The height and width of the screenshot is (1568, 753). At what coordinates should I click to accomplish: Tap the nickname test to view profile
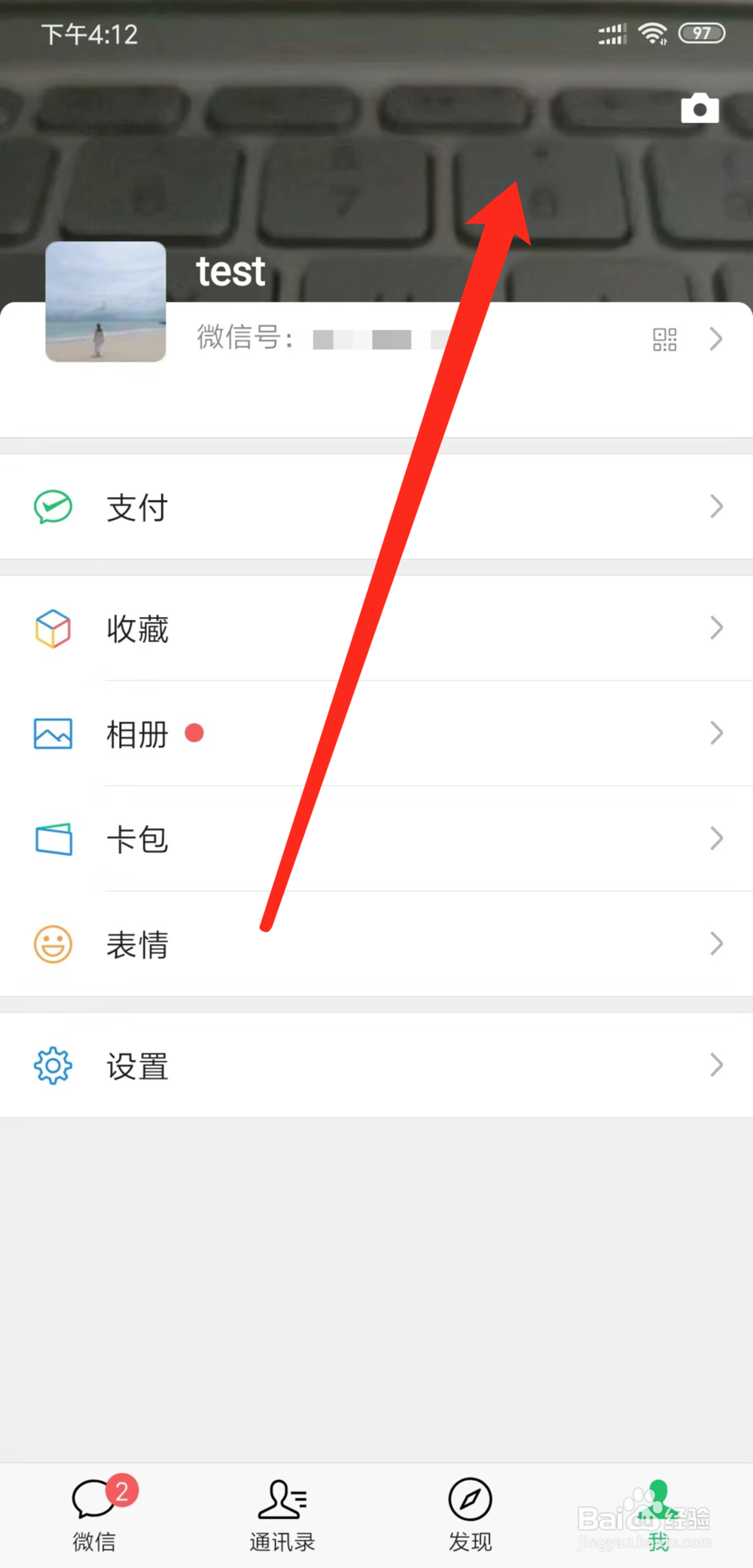point(230,271)
